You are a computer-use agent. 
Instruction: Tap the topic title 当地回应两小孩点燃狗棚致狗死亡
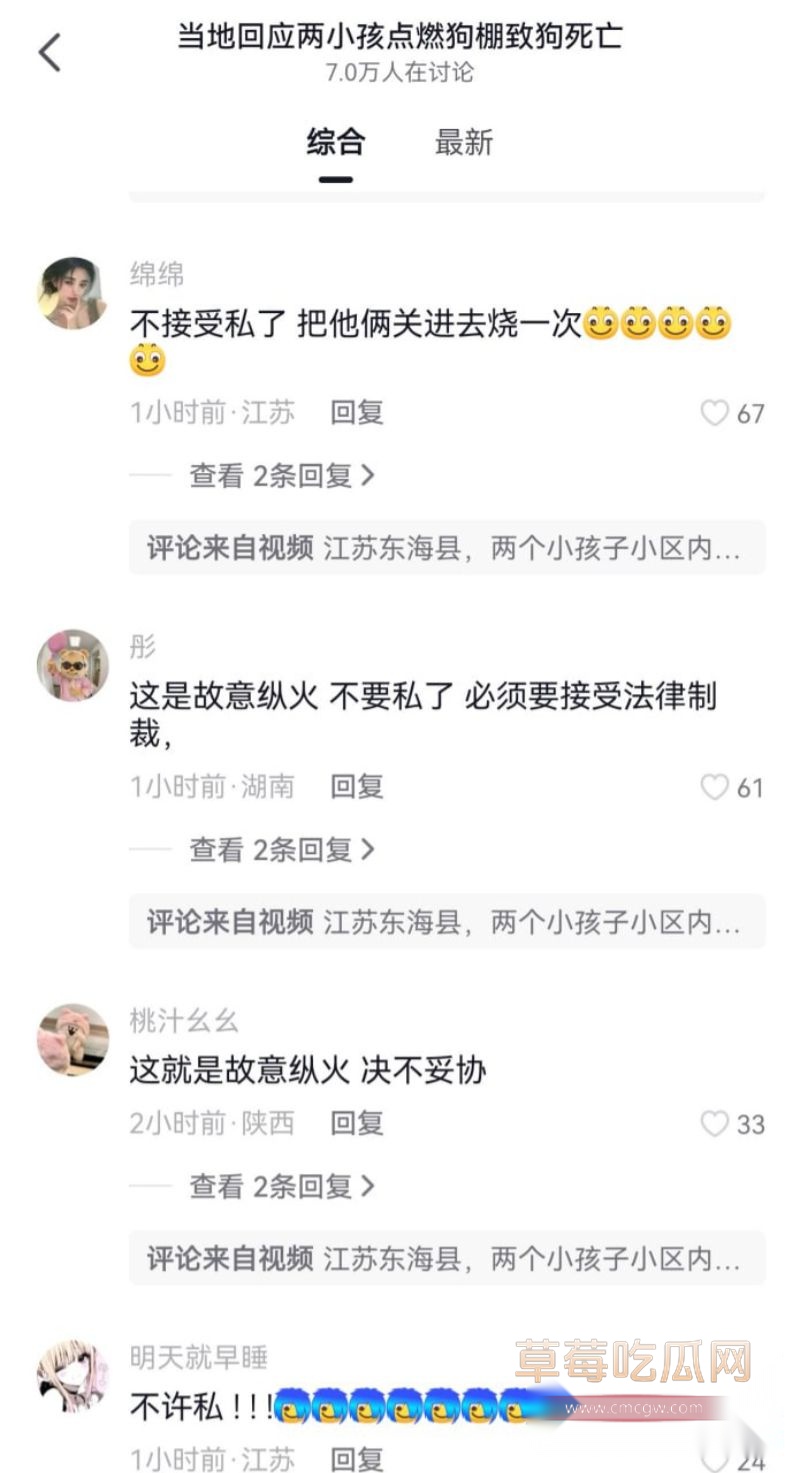click(400, 36)
